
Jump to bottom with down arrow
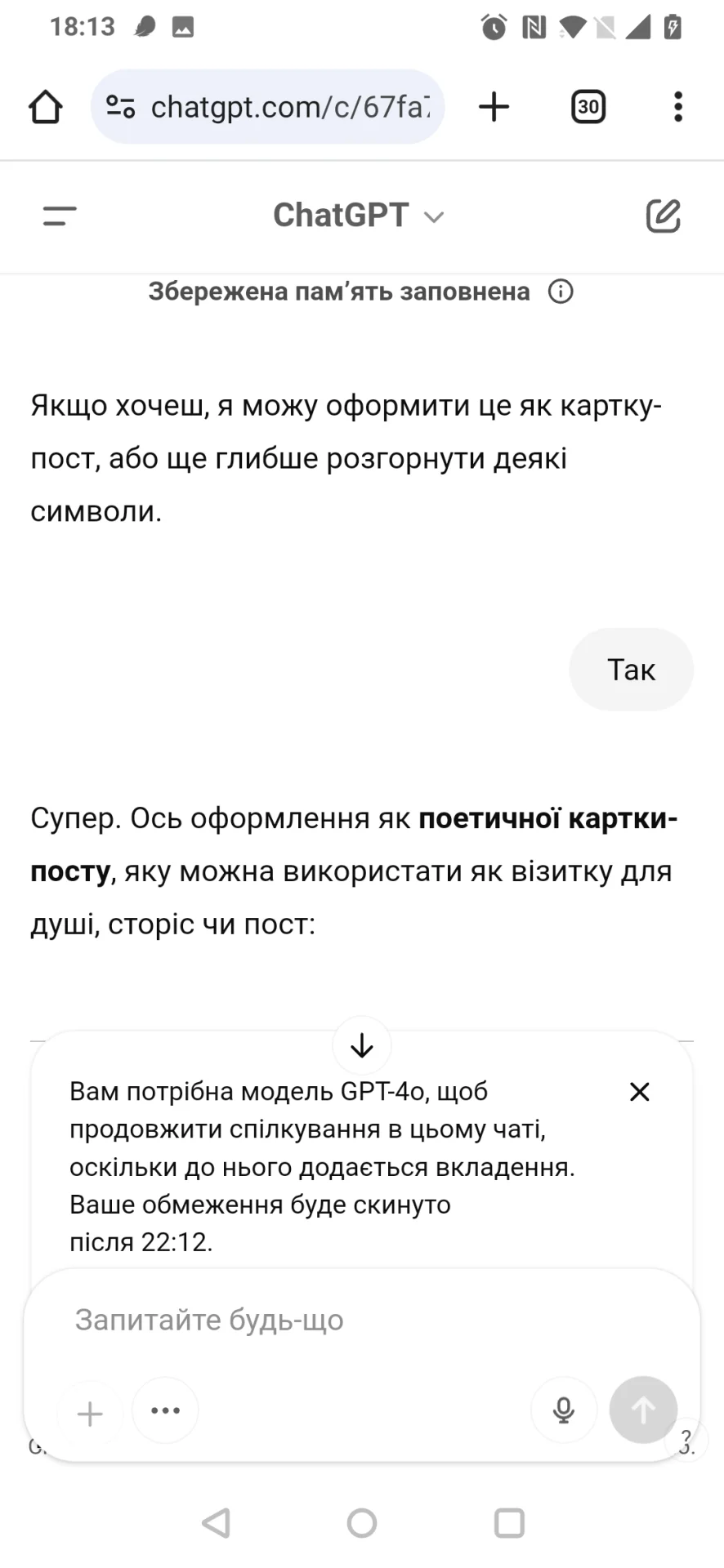pos(362,1046)
